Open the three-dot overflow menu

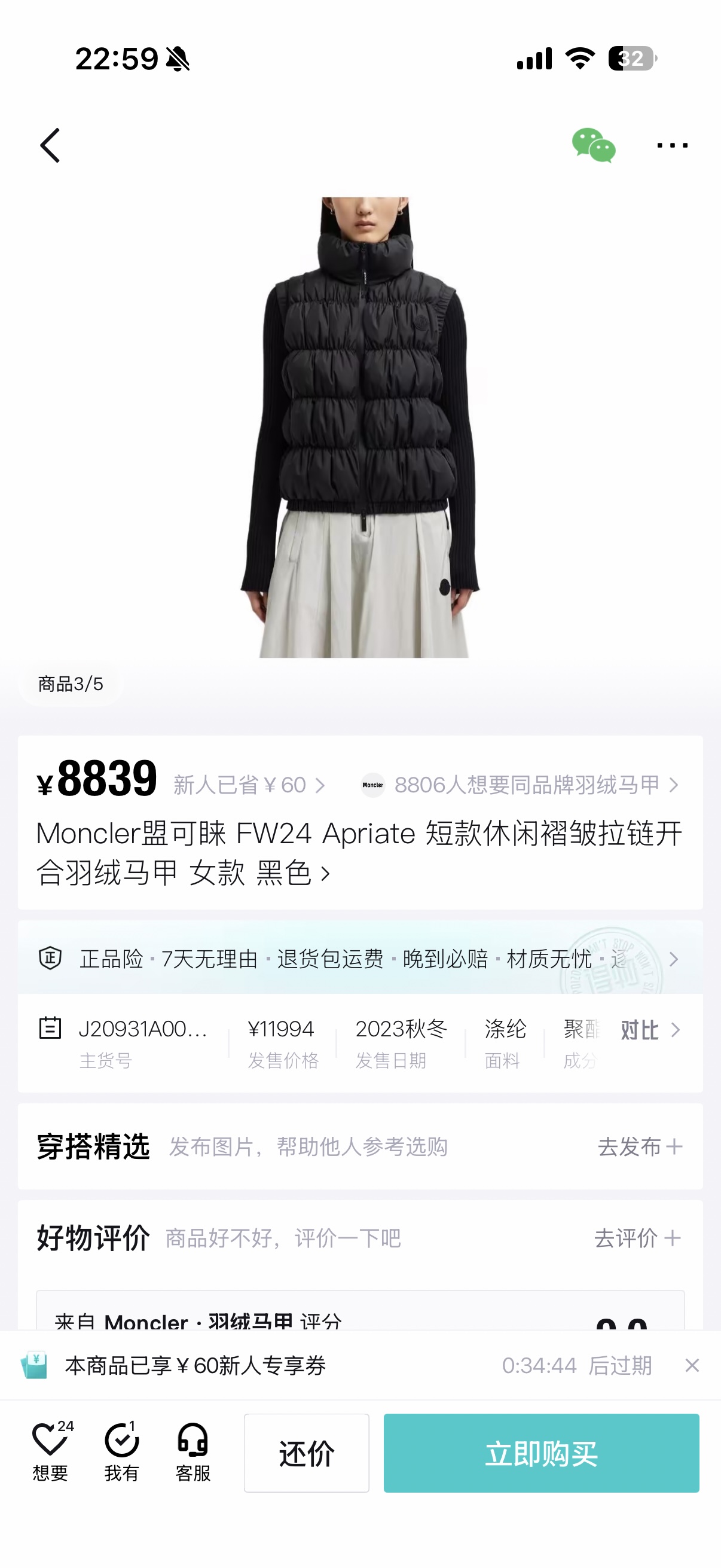point(673,145)
